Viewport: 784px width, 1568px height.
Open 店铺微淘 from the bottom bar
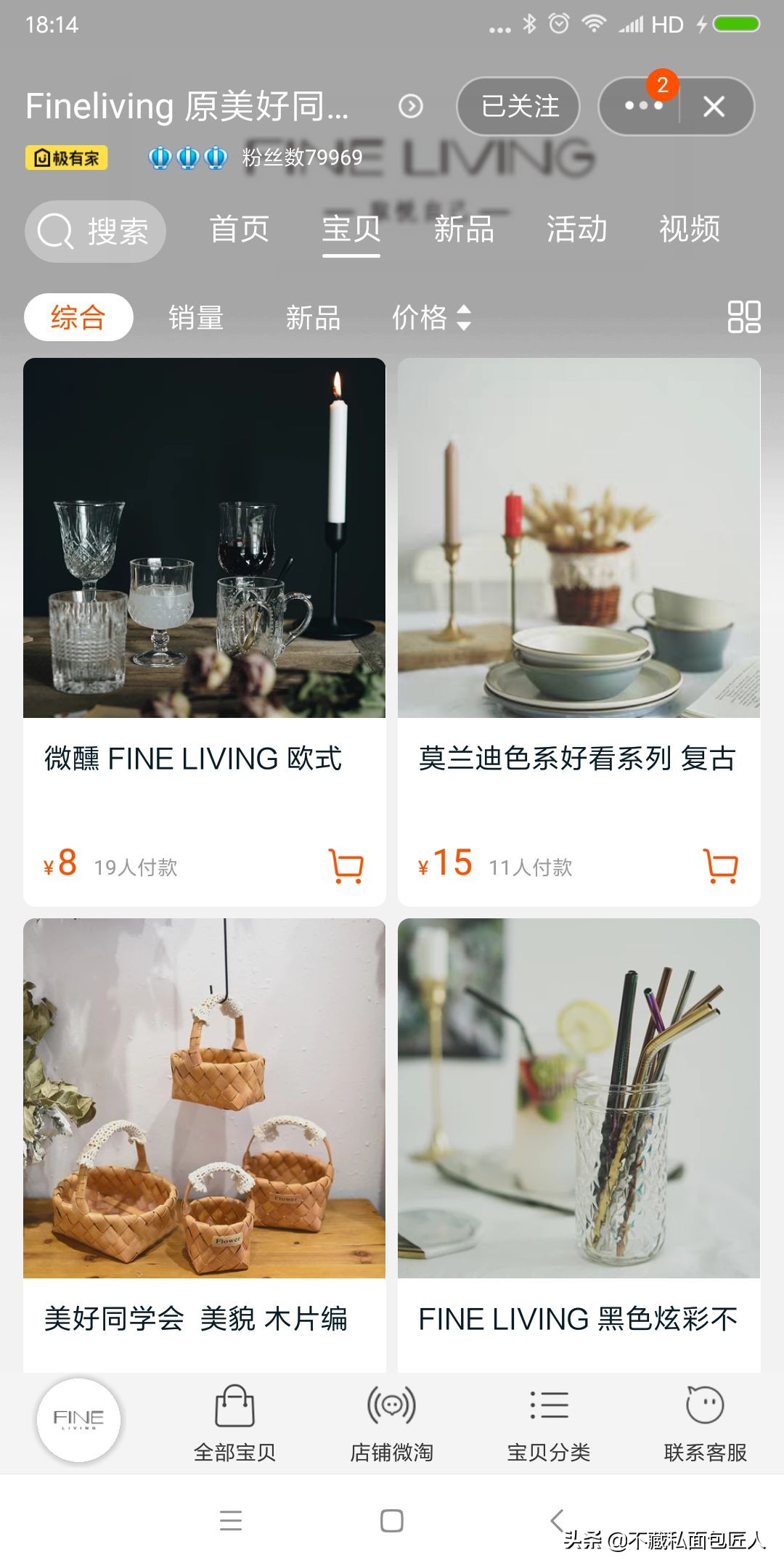[392, 1419]
